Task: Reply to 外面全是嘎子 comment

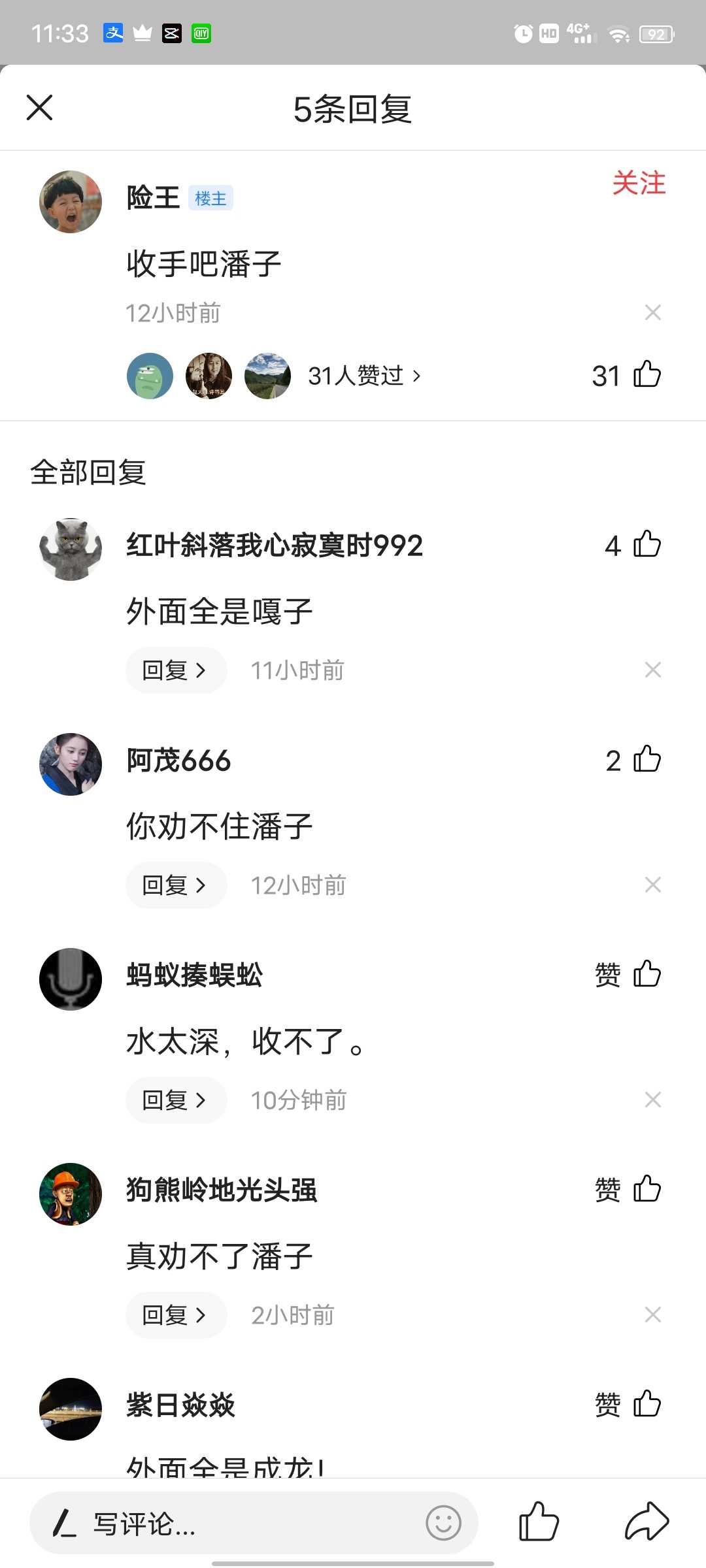Action: pos(176,670)
